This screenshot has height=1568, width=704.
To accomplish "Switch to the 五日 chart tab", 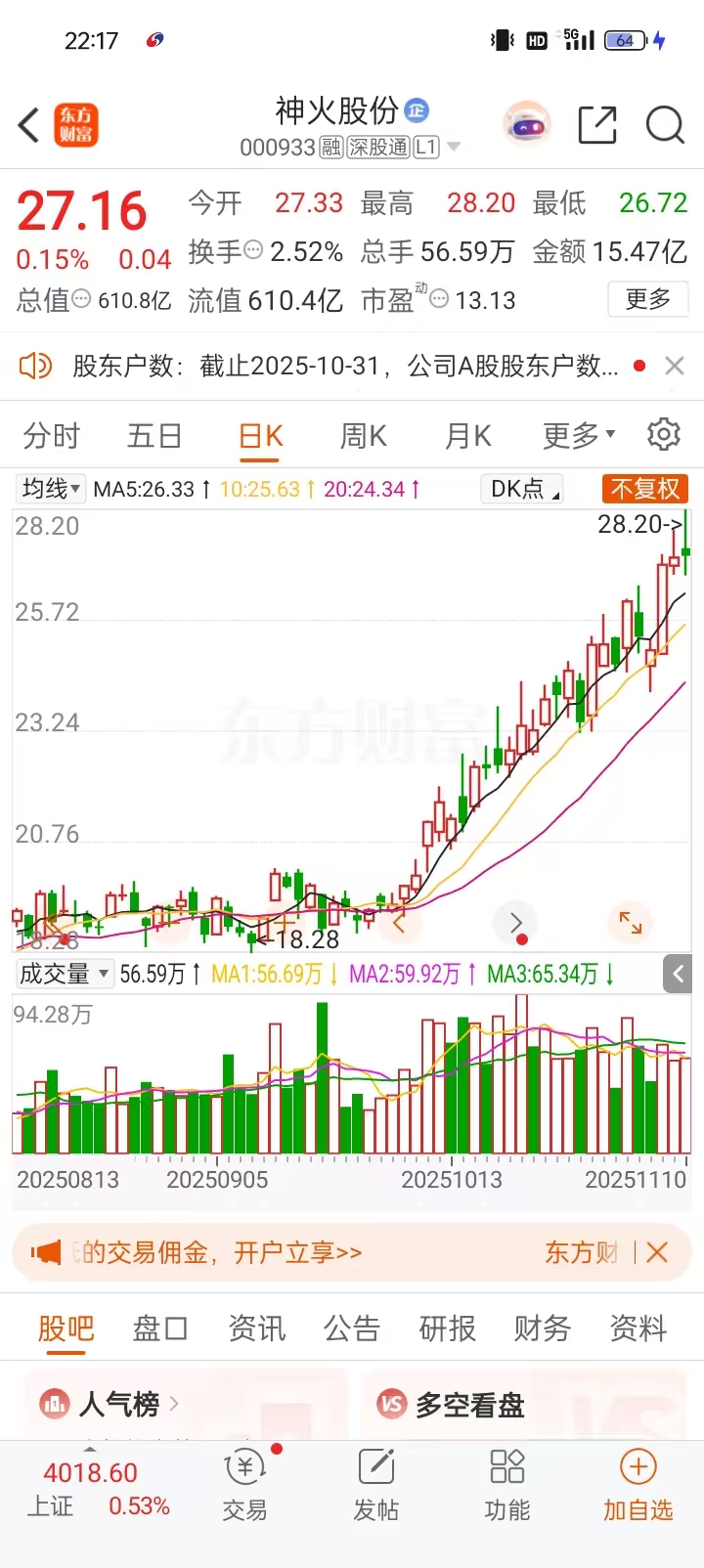I will click(x=154, y=435).
